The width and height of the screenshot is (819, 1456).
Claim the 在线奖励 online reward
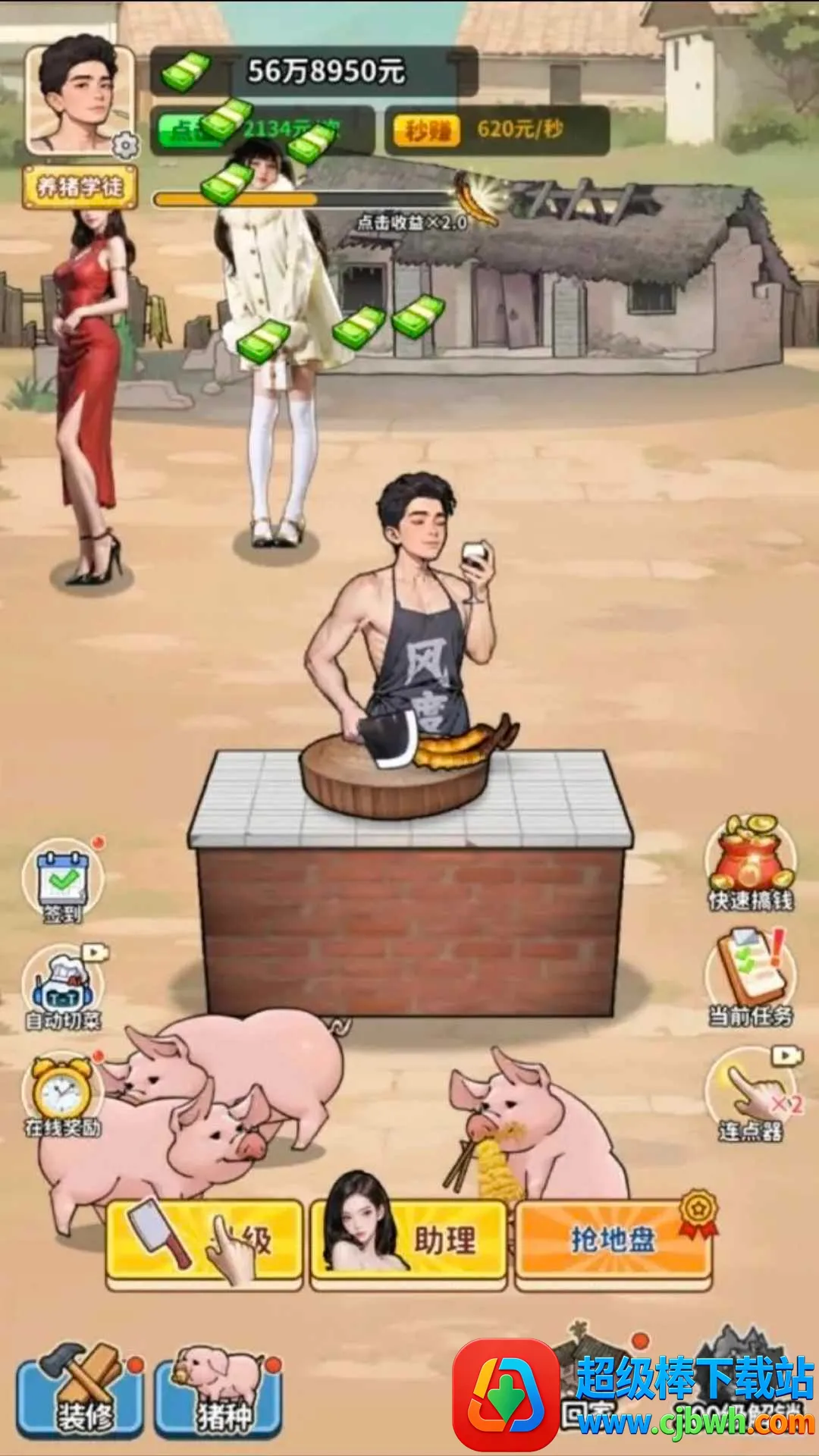[x=64, y=1095]
